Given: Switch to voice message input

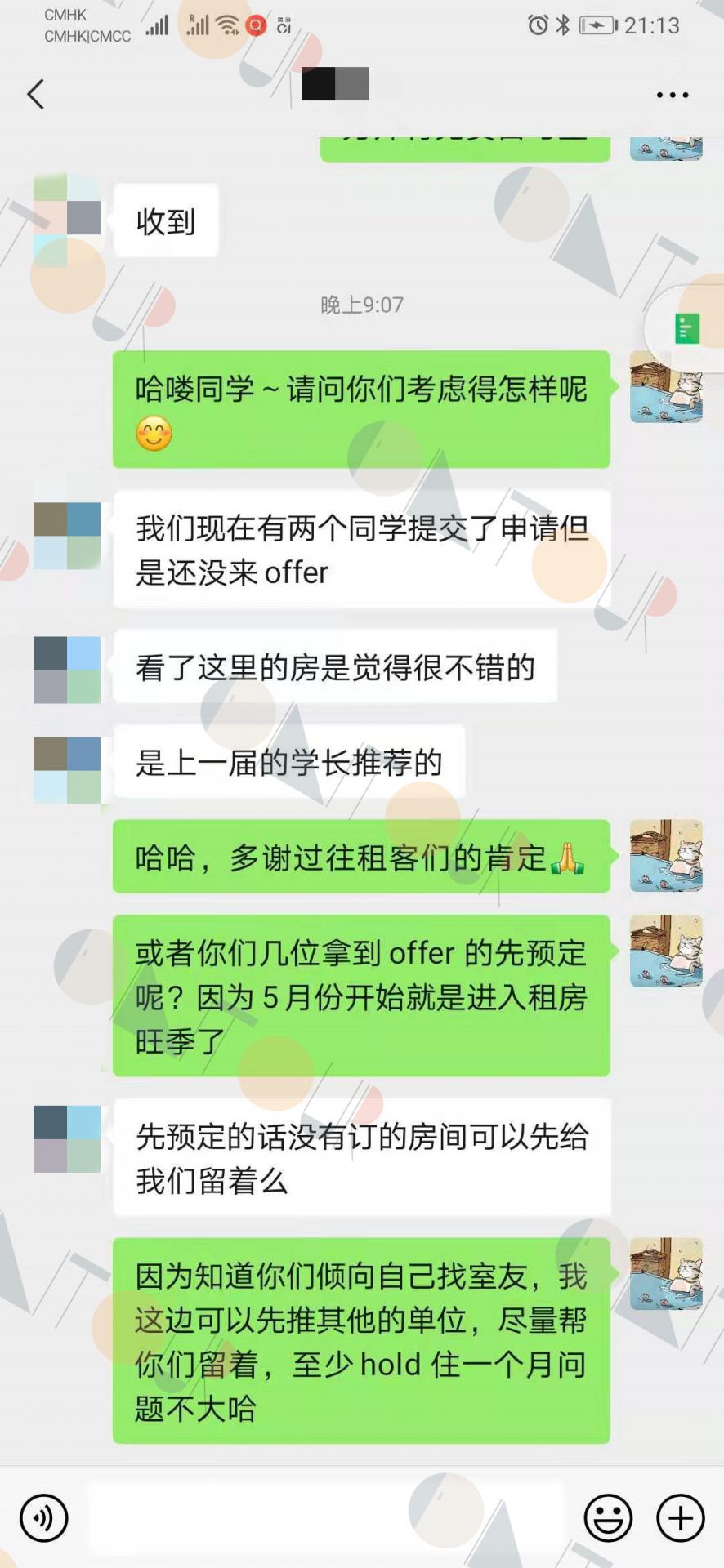Looking at the screenshot, I should (44, 1518).
